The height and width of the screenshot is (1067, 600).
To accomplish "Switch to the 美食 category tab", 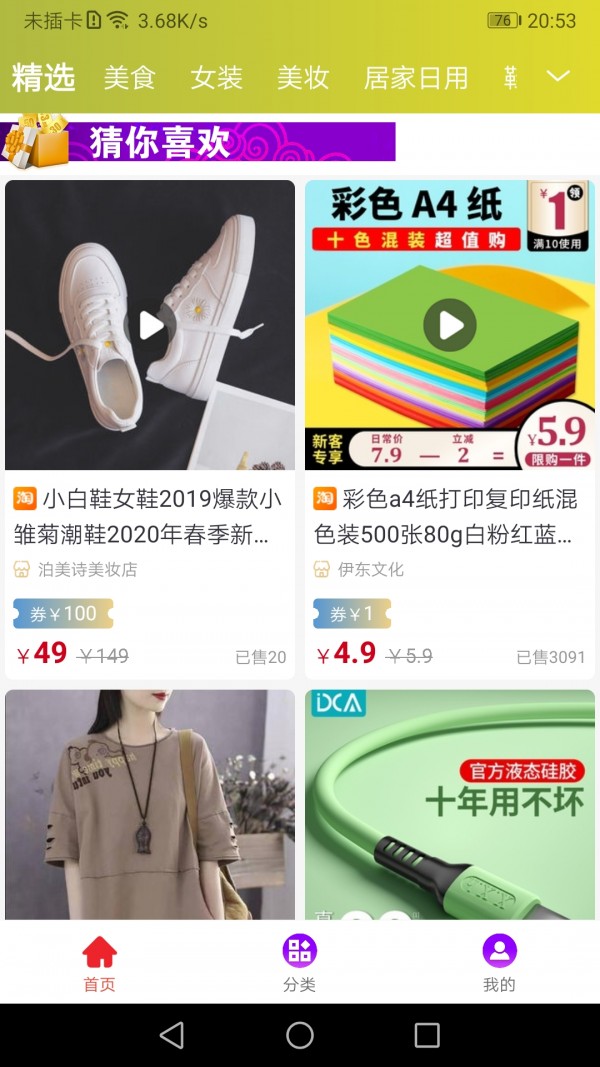I will coord(130,77).
